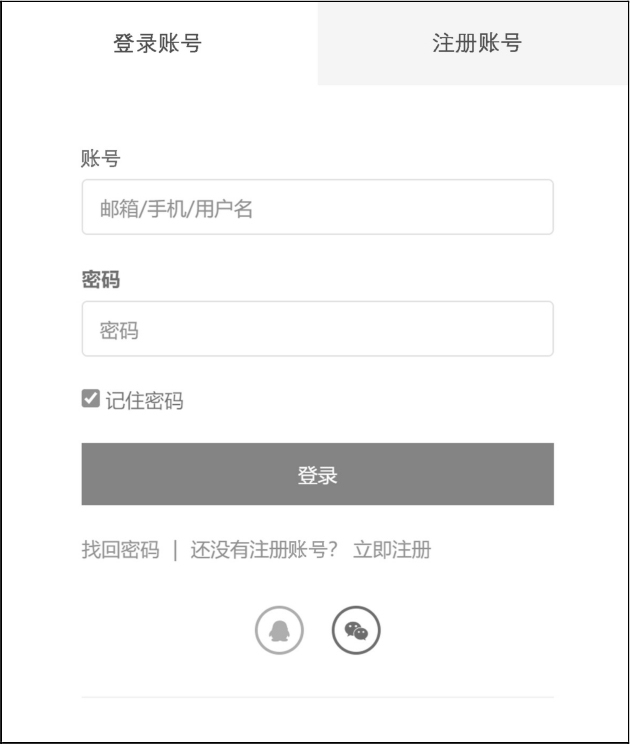Log in with the WeChat icon
The width and height of the screenshot is (630, 744).
pyautogui.click(x=356, y=630)
